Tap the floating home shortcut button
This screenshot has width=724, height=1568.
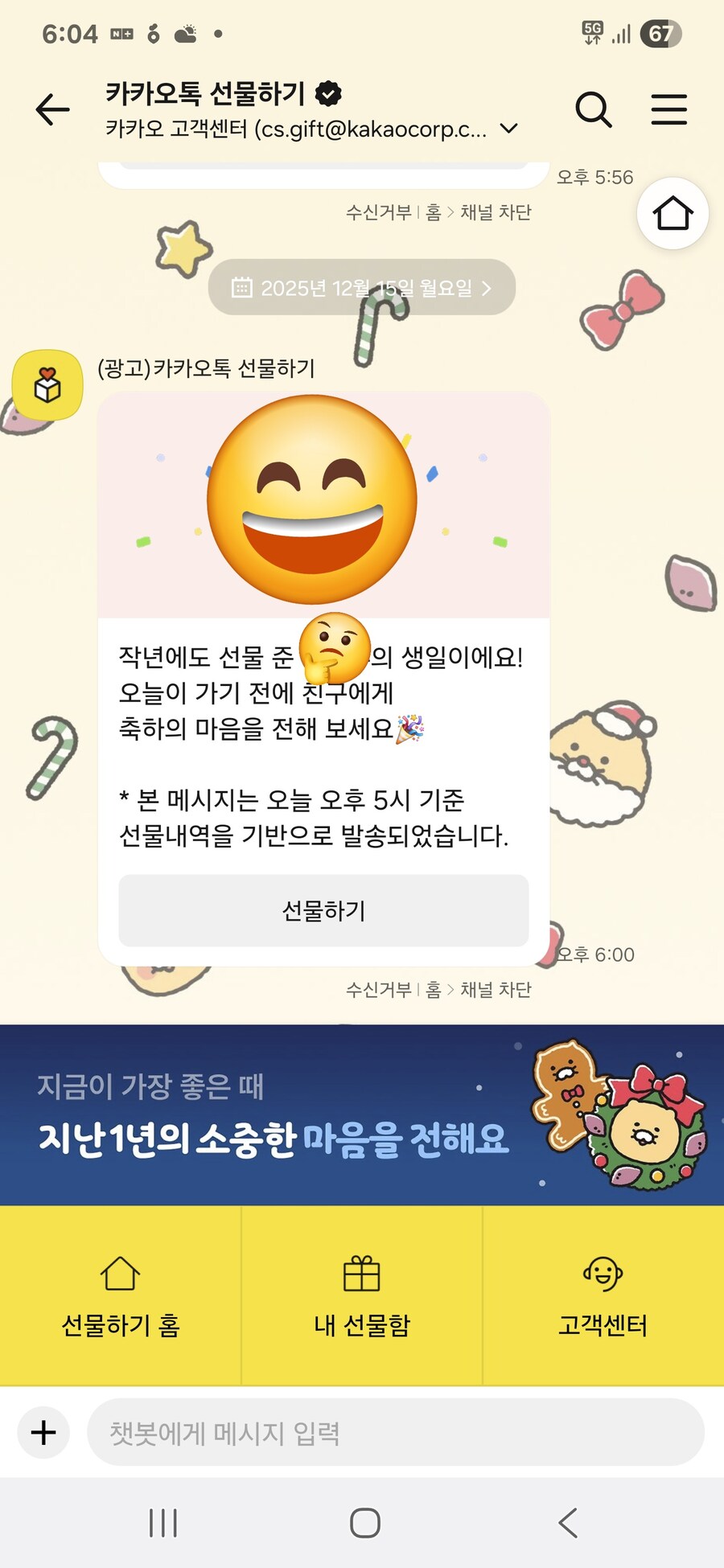[x=672, y=213]
